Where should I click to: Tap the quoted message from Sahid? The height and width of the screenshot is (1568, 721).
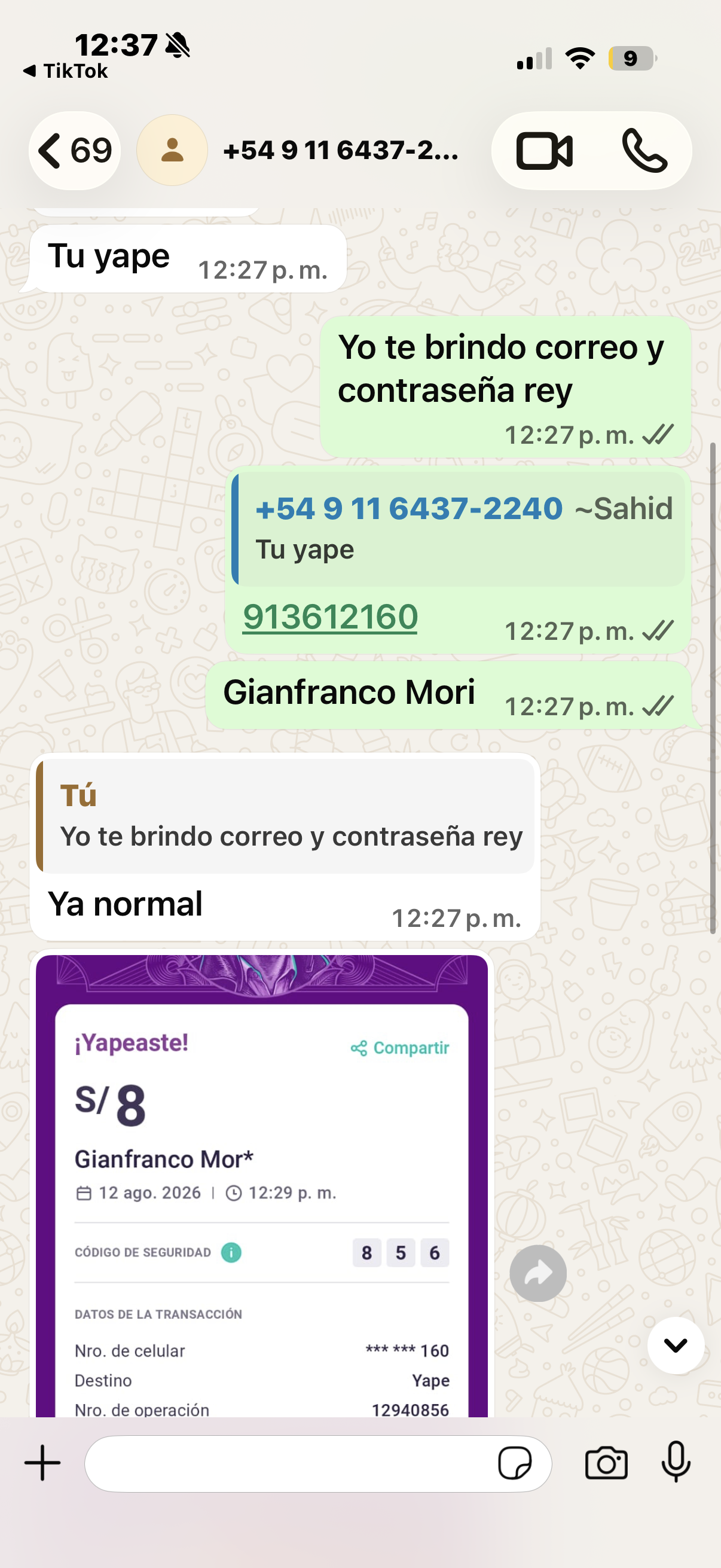(x=458, y=529)
